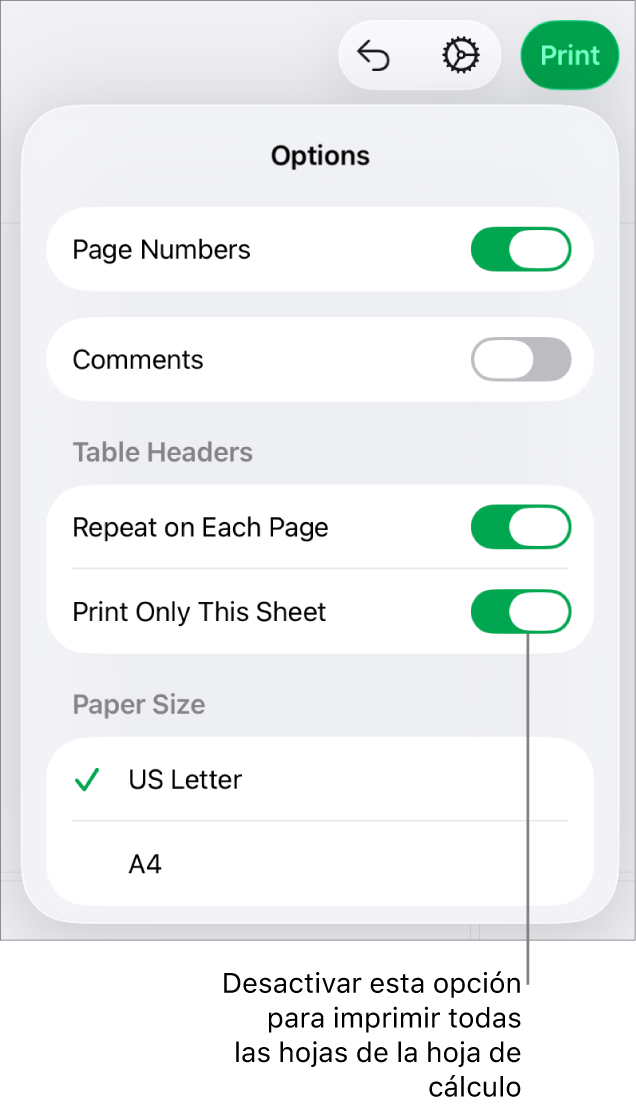Tap the green Print button
The image size is (636, 1109).
(570, 55)
